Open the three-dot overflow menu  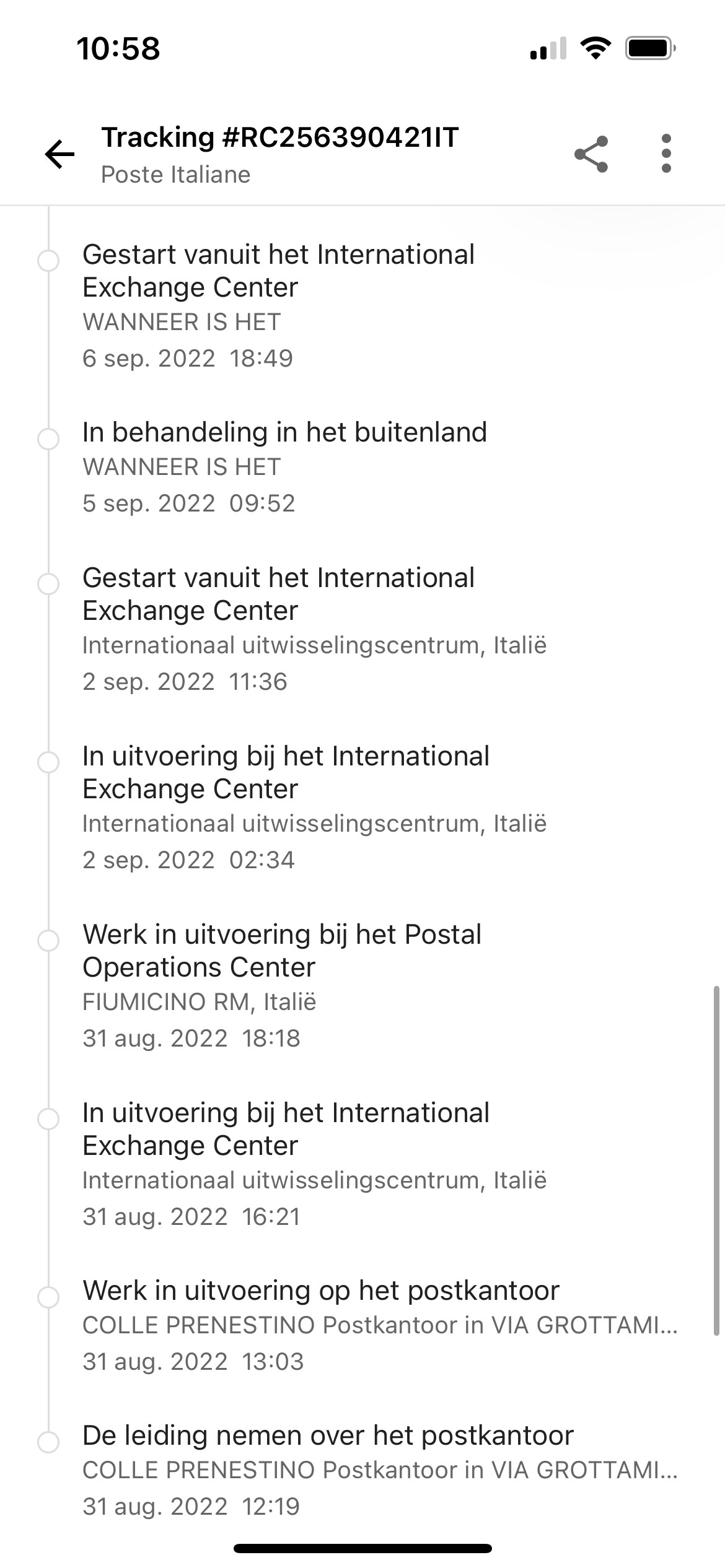666,154
